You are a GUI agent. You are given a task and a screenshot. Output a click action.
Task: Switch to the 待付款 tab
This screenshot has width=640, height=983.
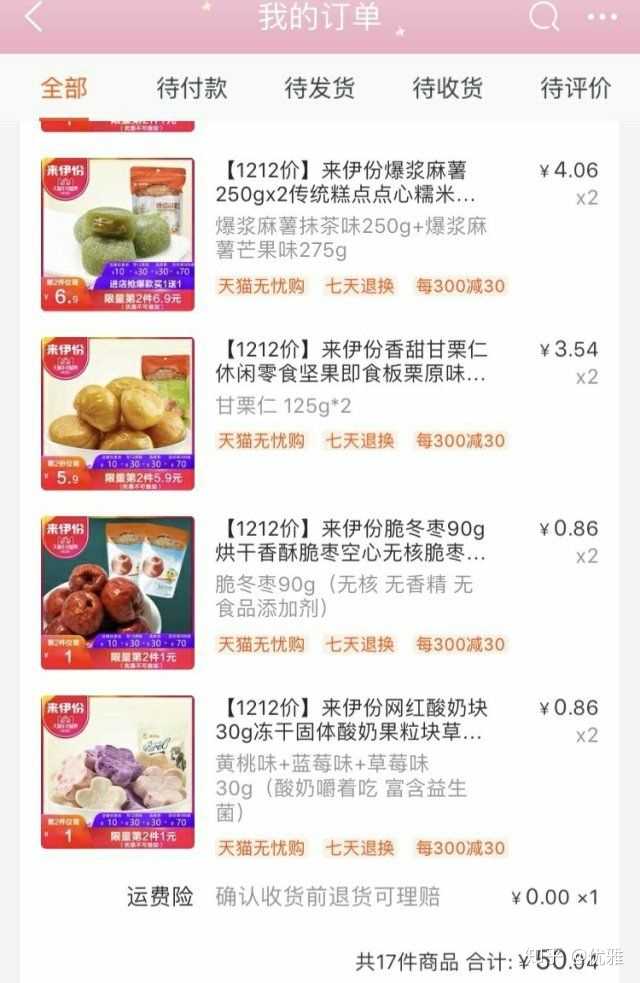pyautogui.click(x=192, y=88)
